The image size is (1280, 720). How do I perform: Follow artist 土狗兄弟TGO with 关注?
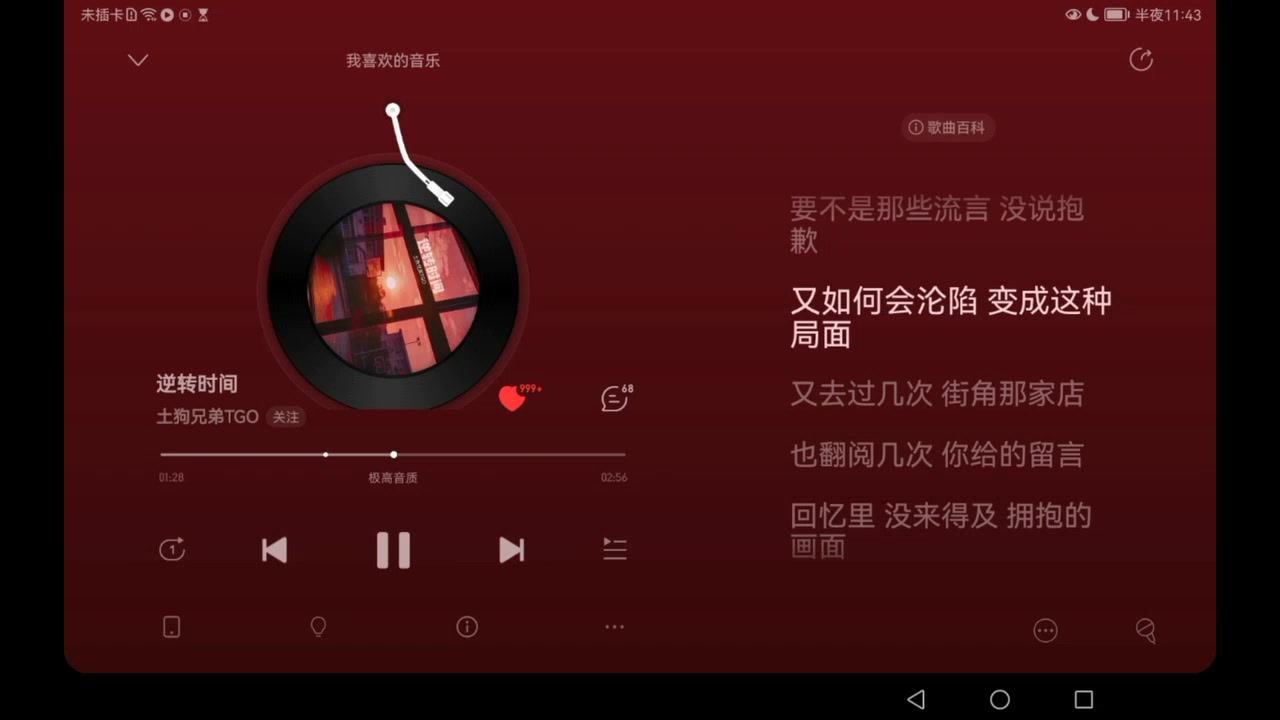pos(286,417)
